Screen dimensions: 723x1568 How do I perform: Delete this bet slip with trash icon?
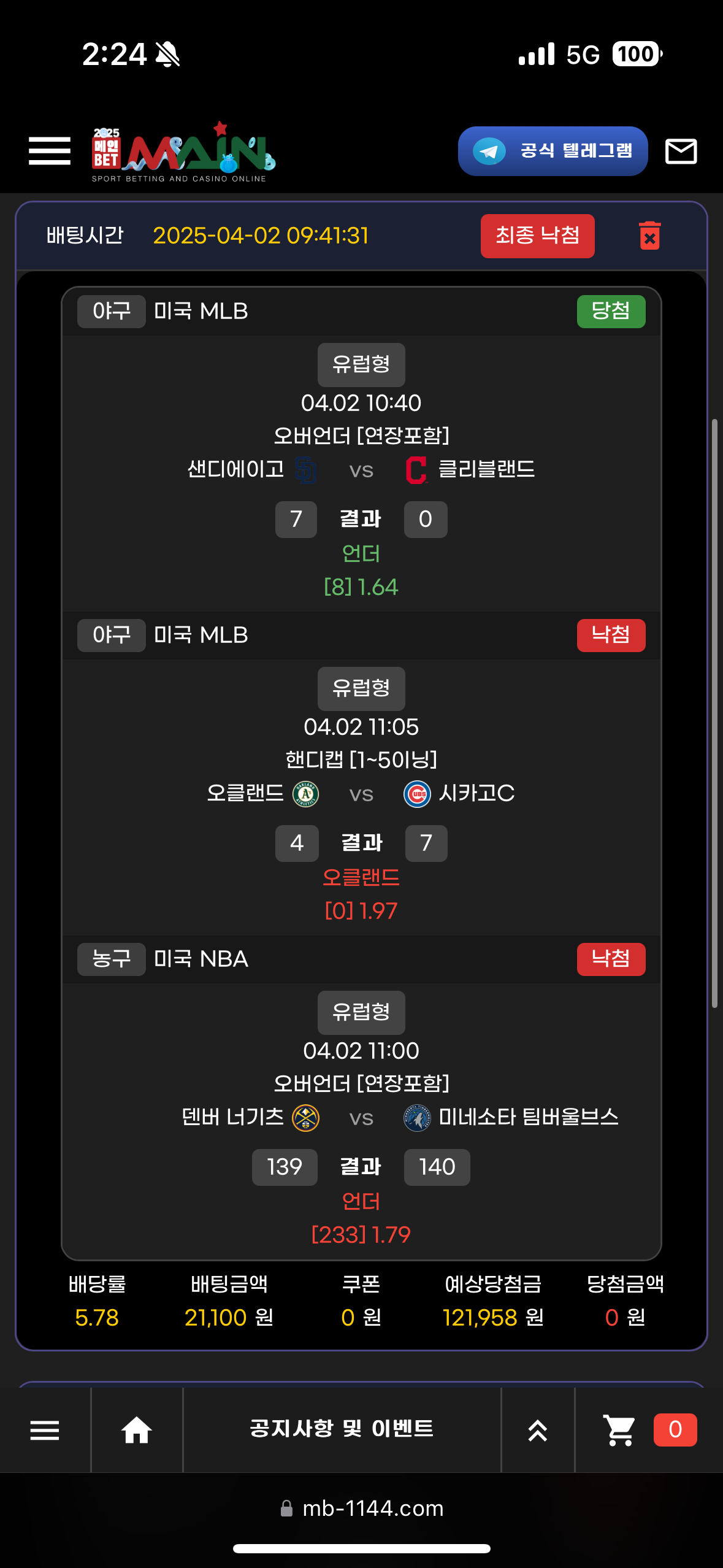[649, 236]
